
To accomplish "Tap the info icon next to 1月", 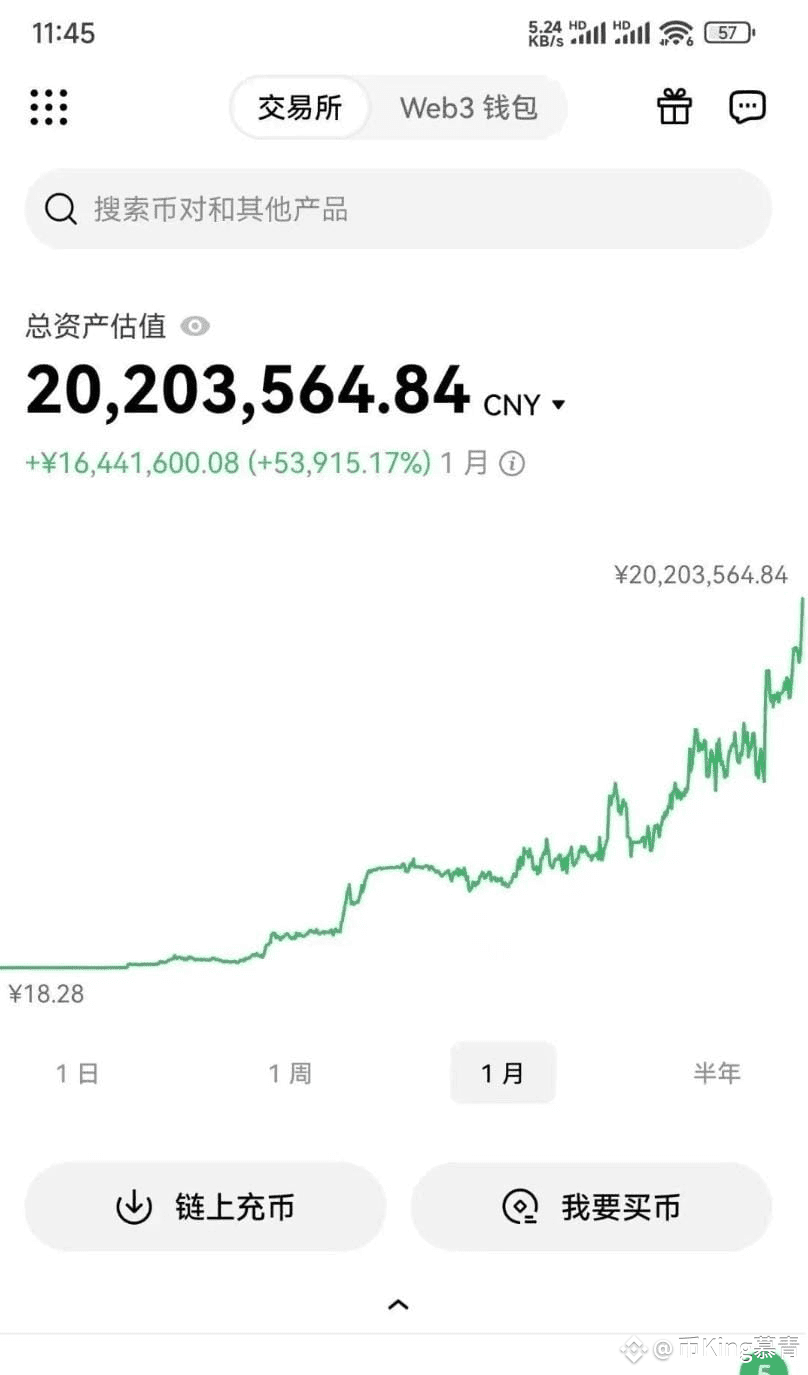I will point(512,463).
